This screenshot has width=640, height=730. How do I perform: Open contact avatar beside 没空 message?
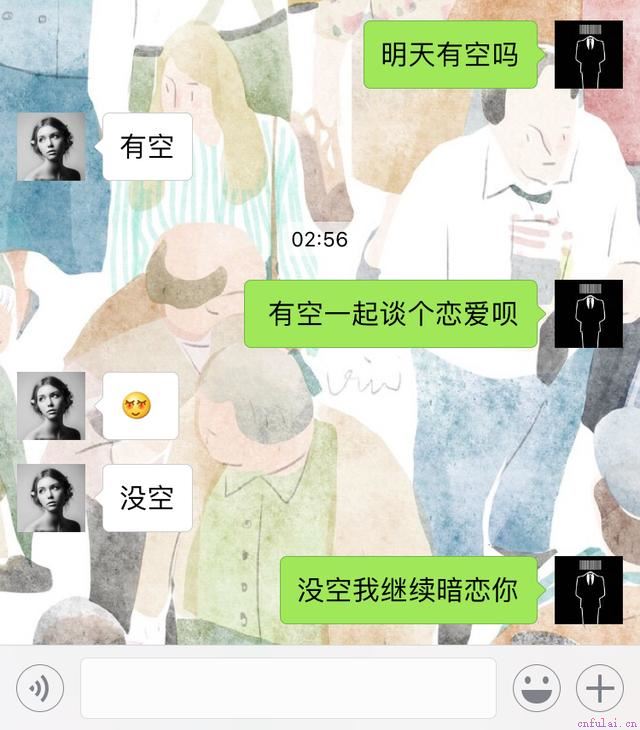pyautogui.click(x=51, y=497)
